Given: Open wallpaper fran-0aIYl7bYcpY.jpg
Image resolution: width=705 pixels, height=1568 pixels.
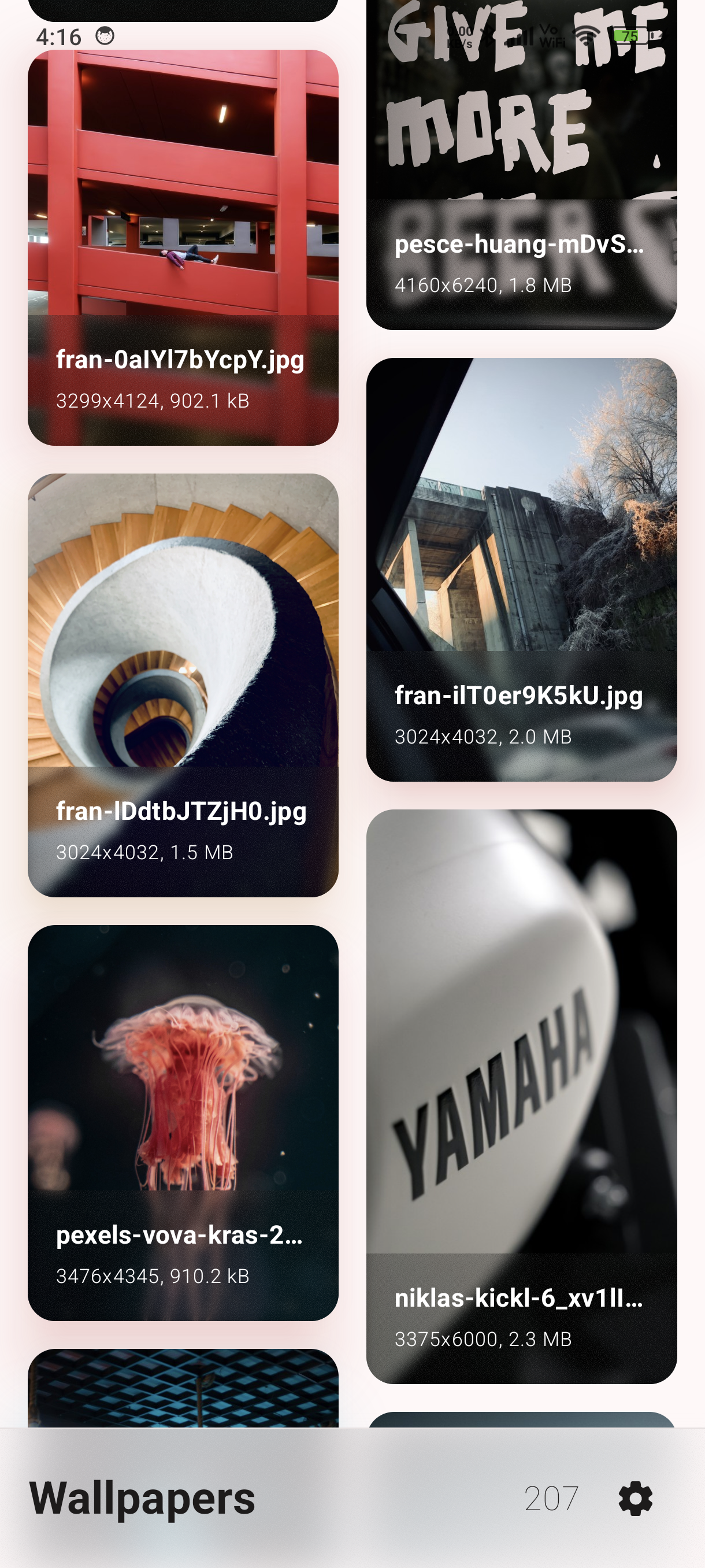Looking at the screenshot, I should (x=183, y=247).
